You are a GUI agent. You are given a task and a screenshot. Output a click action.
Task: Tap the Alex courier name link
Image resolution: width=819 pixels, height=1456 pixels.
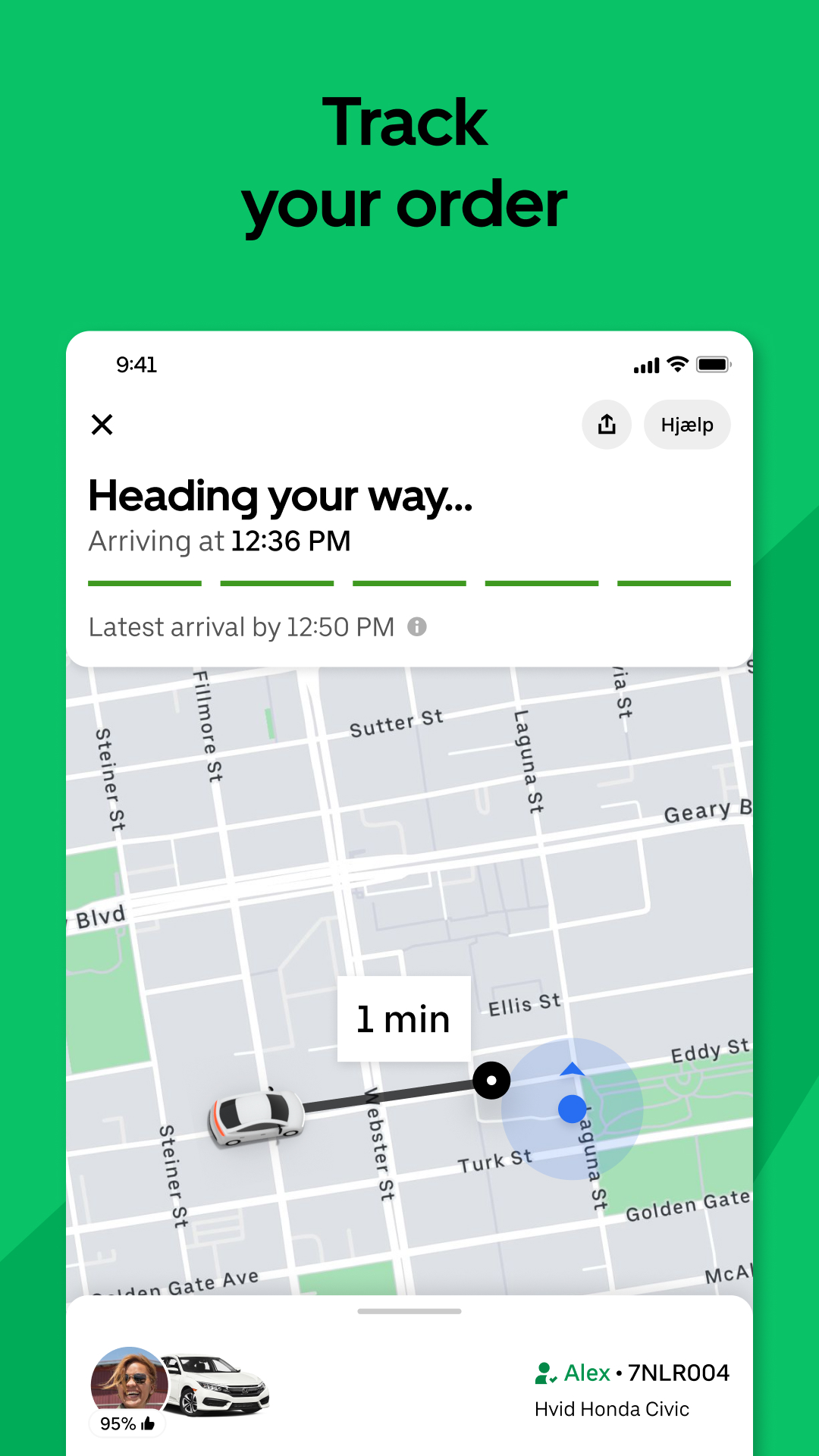(x=588, y=1373)
